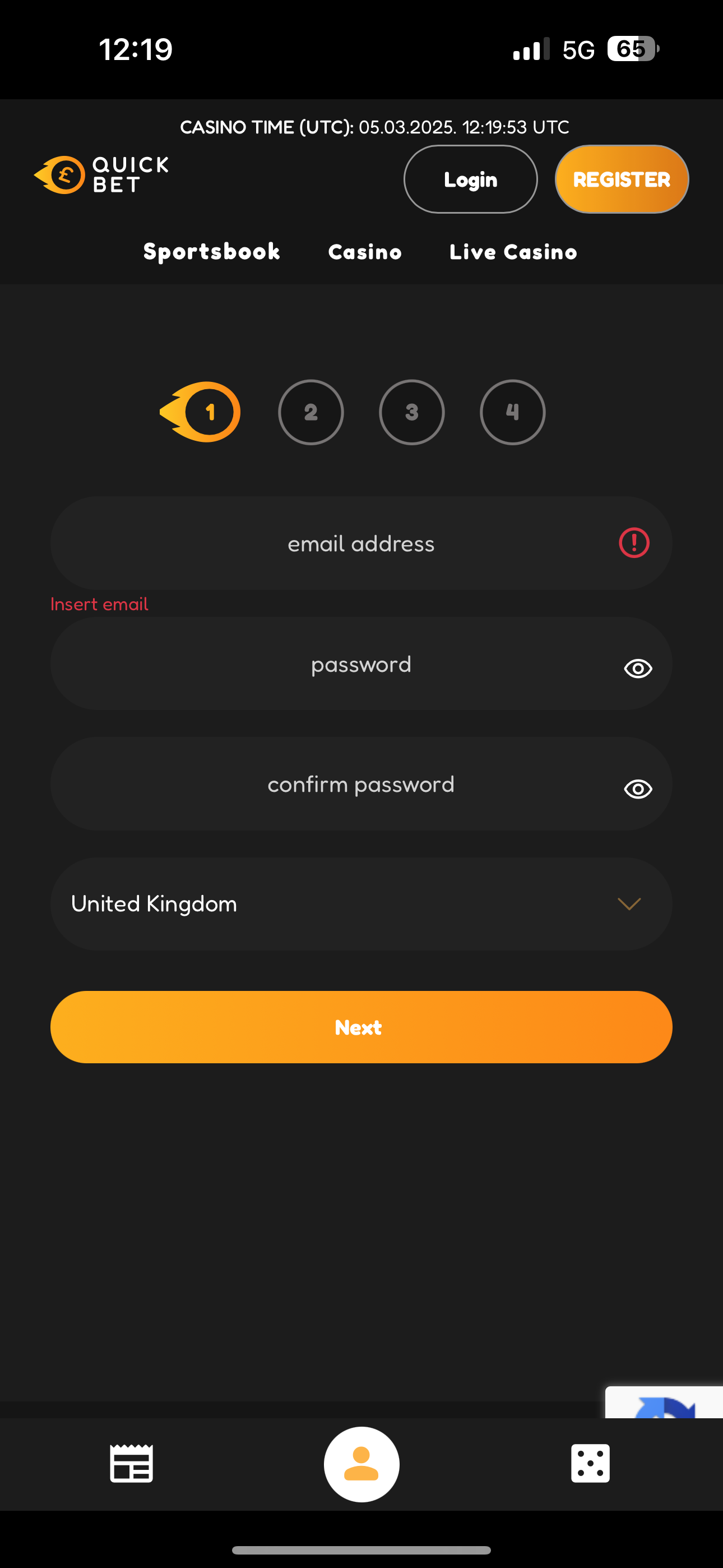
Task: Click the red error icon beside email field
Action: click(633, 543)
